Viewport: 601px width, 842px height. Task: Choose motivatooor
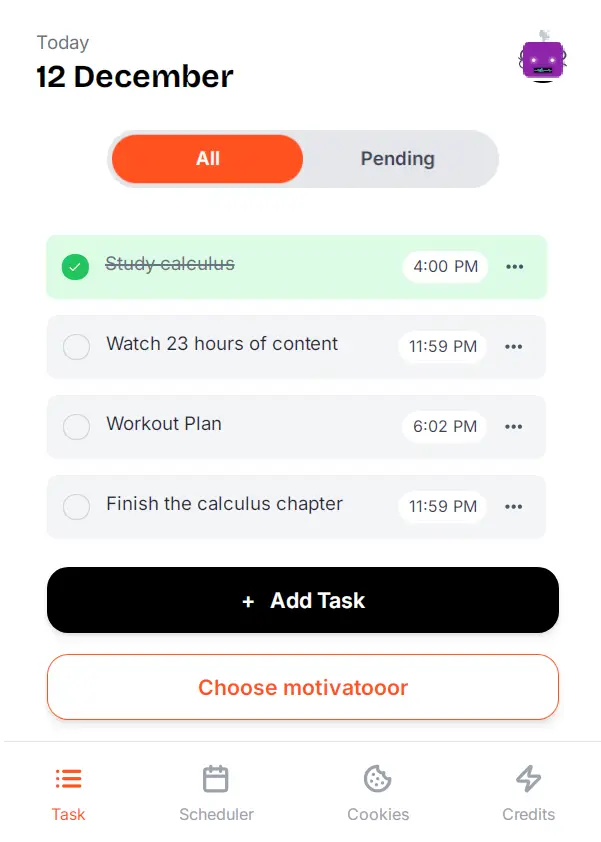[x=302, y=687]
